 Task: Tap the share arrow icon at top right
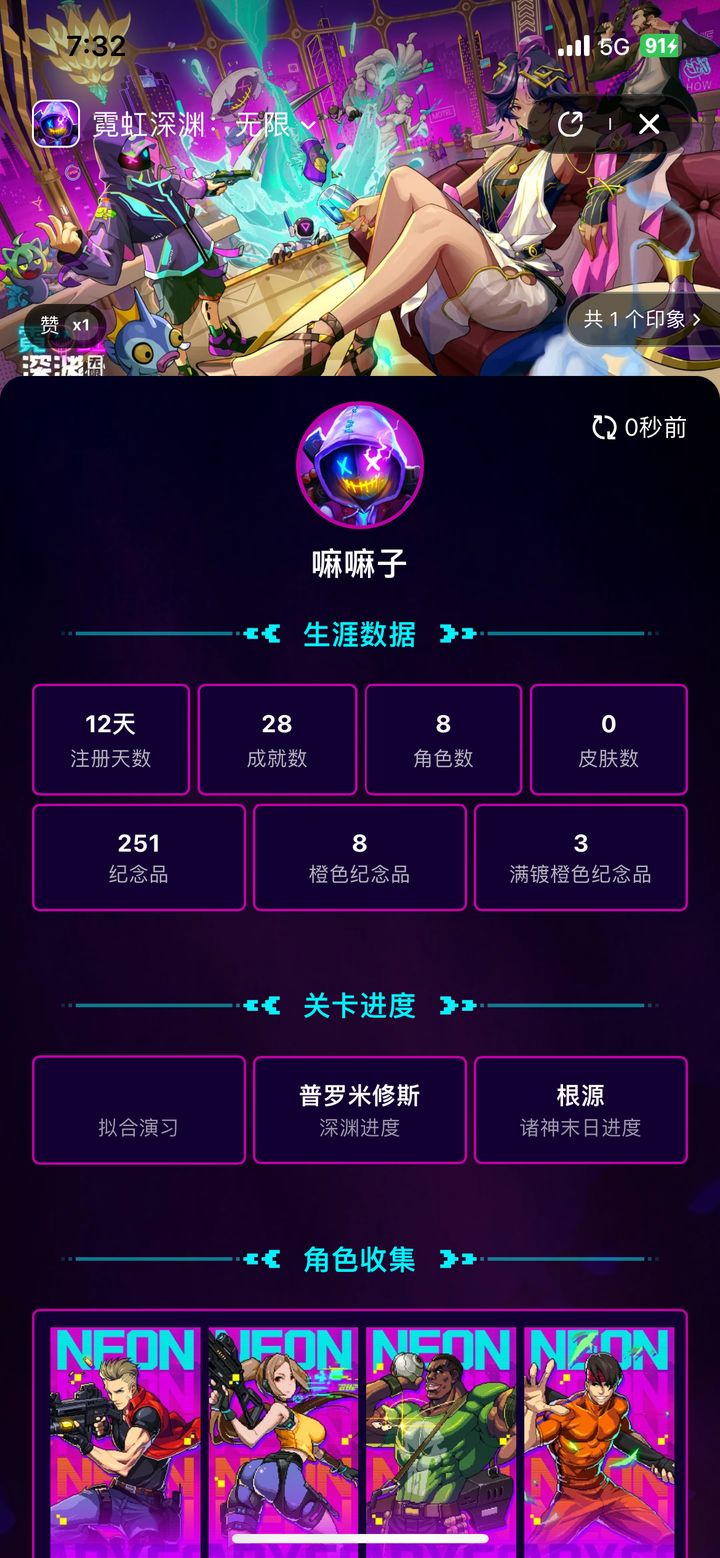point(571,124)
